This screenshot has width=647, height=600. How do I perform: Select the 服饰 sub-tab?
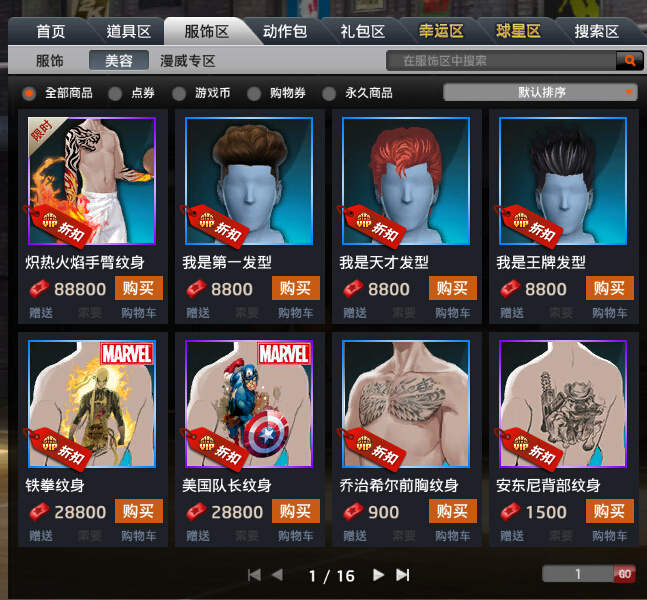(50, 61)
